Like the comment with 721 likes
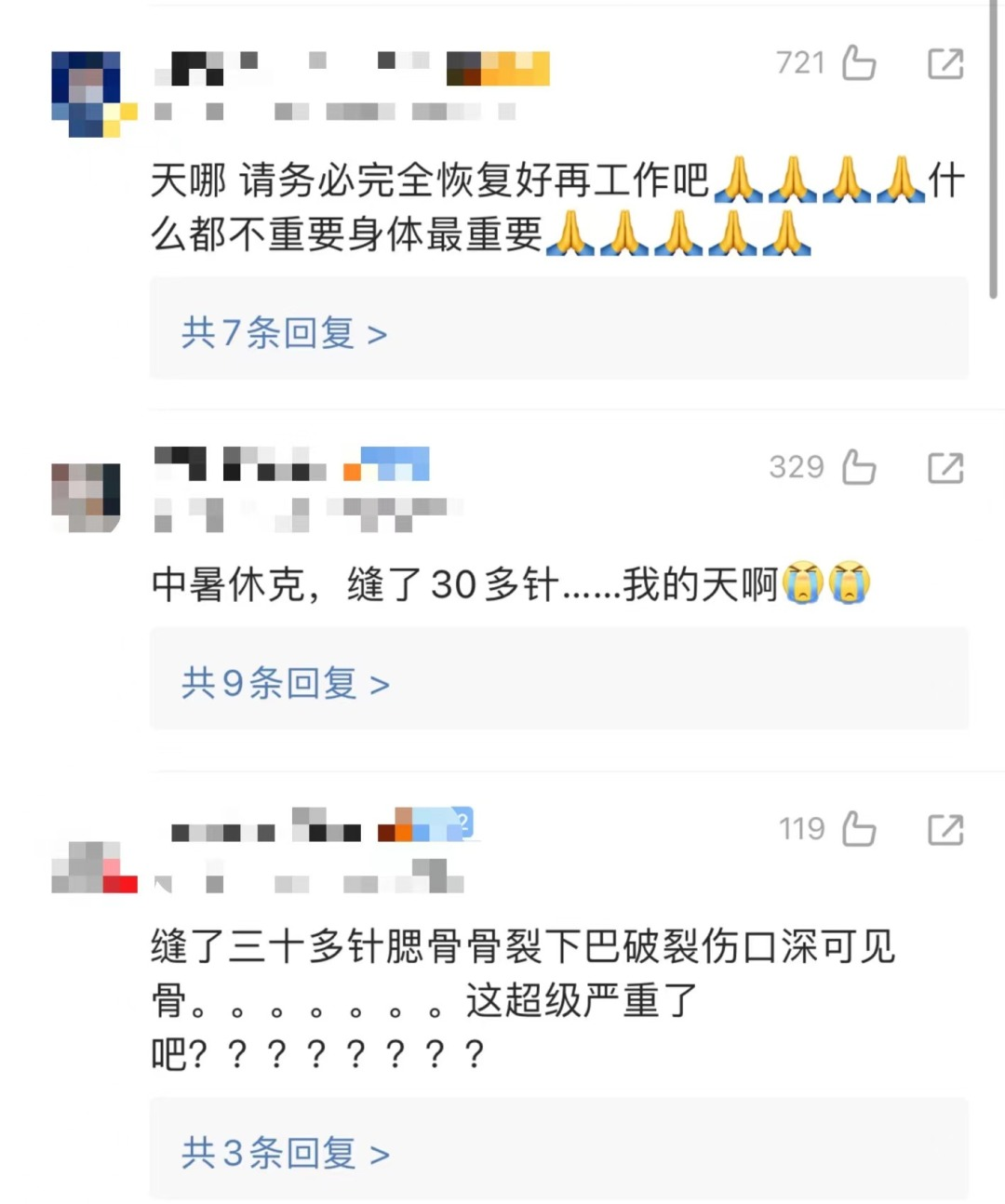The width and height of the screenshot is (1005, 1204). [858, 63]
